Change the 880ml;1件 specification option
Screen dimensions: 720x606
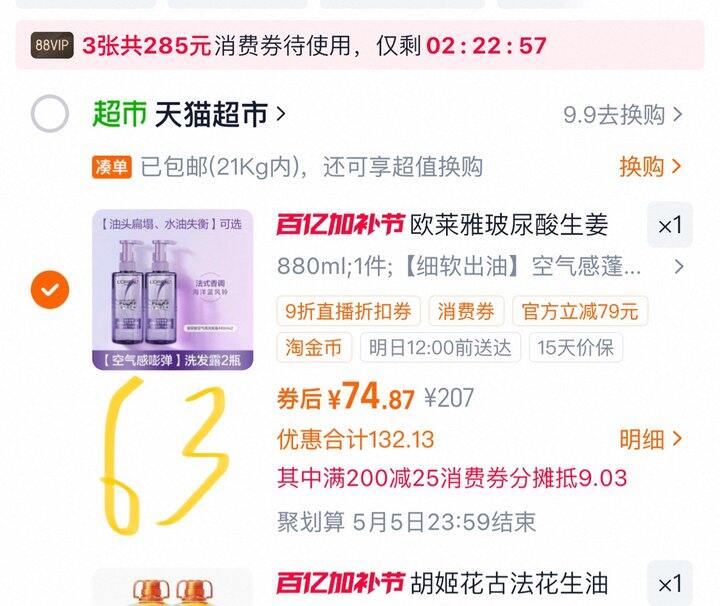[478, 267]
